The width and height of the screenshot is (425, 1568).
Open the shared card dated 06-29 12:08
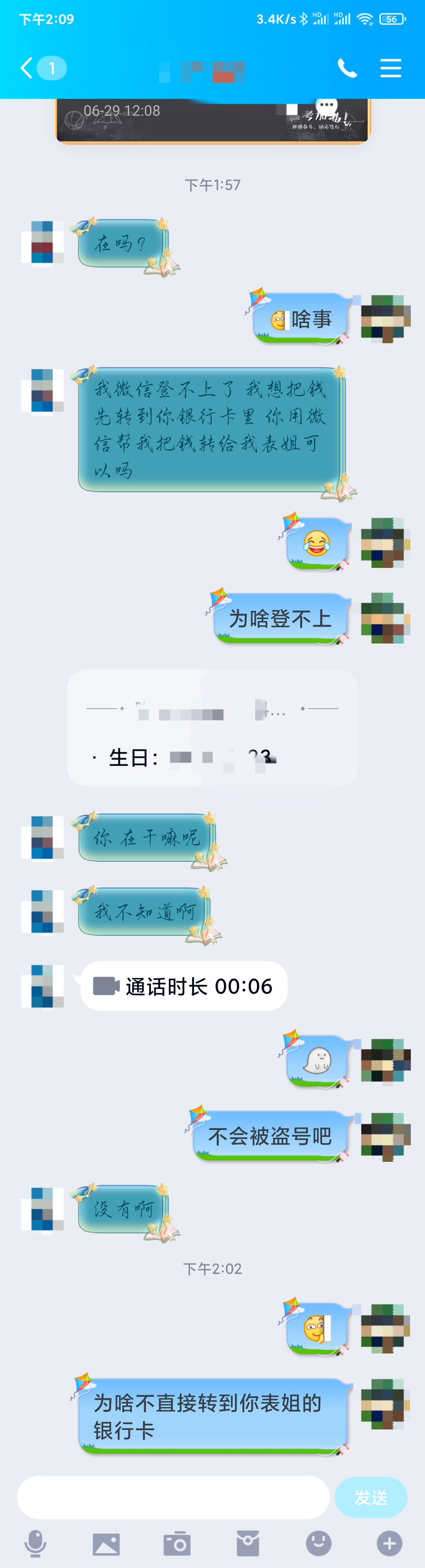pos(213,120)
